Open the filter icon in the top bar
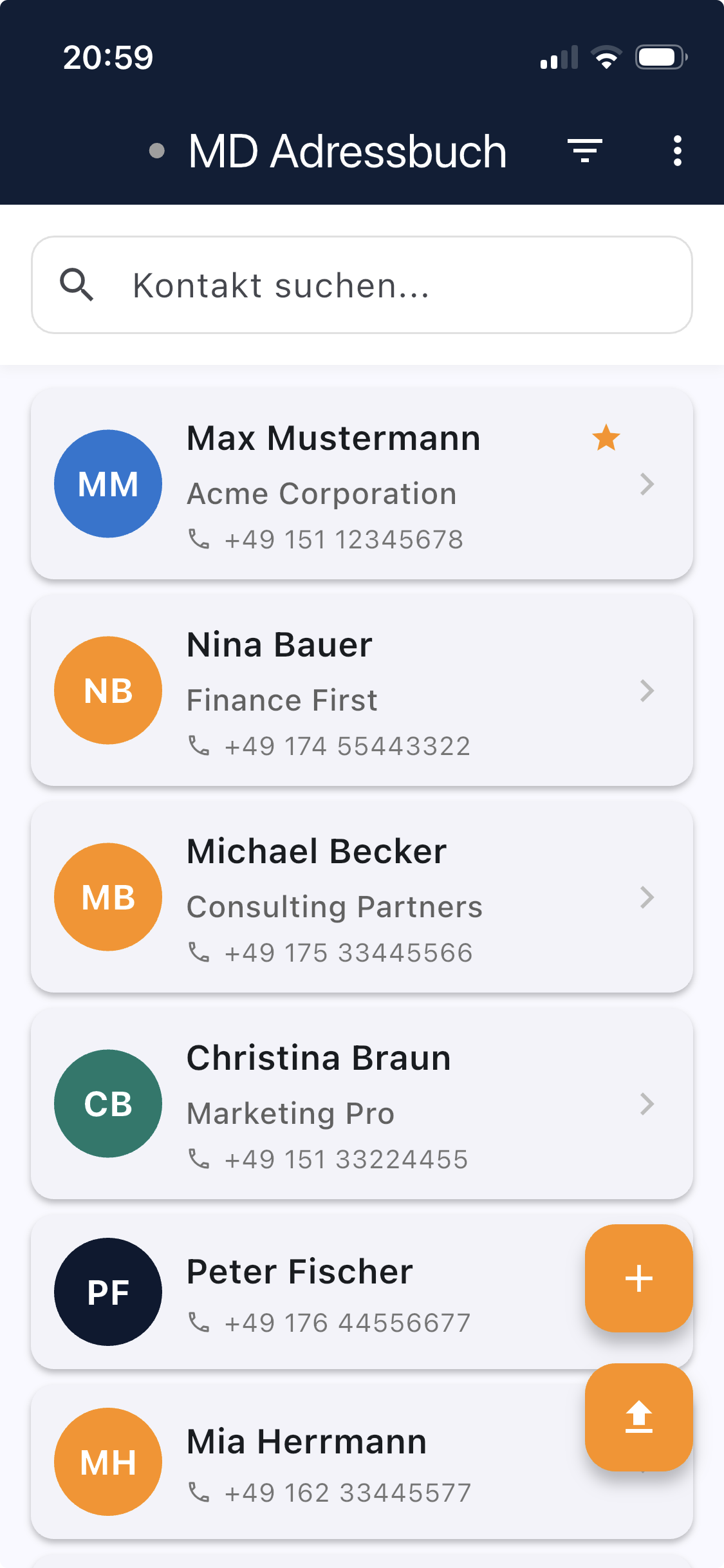Viewport: 724px width, 1568px height. pyautogui.click(x=584, y=150)
